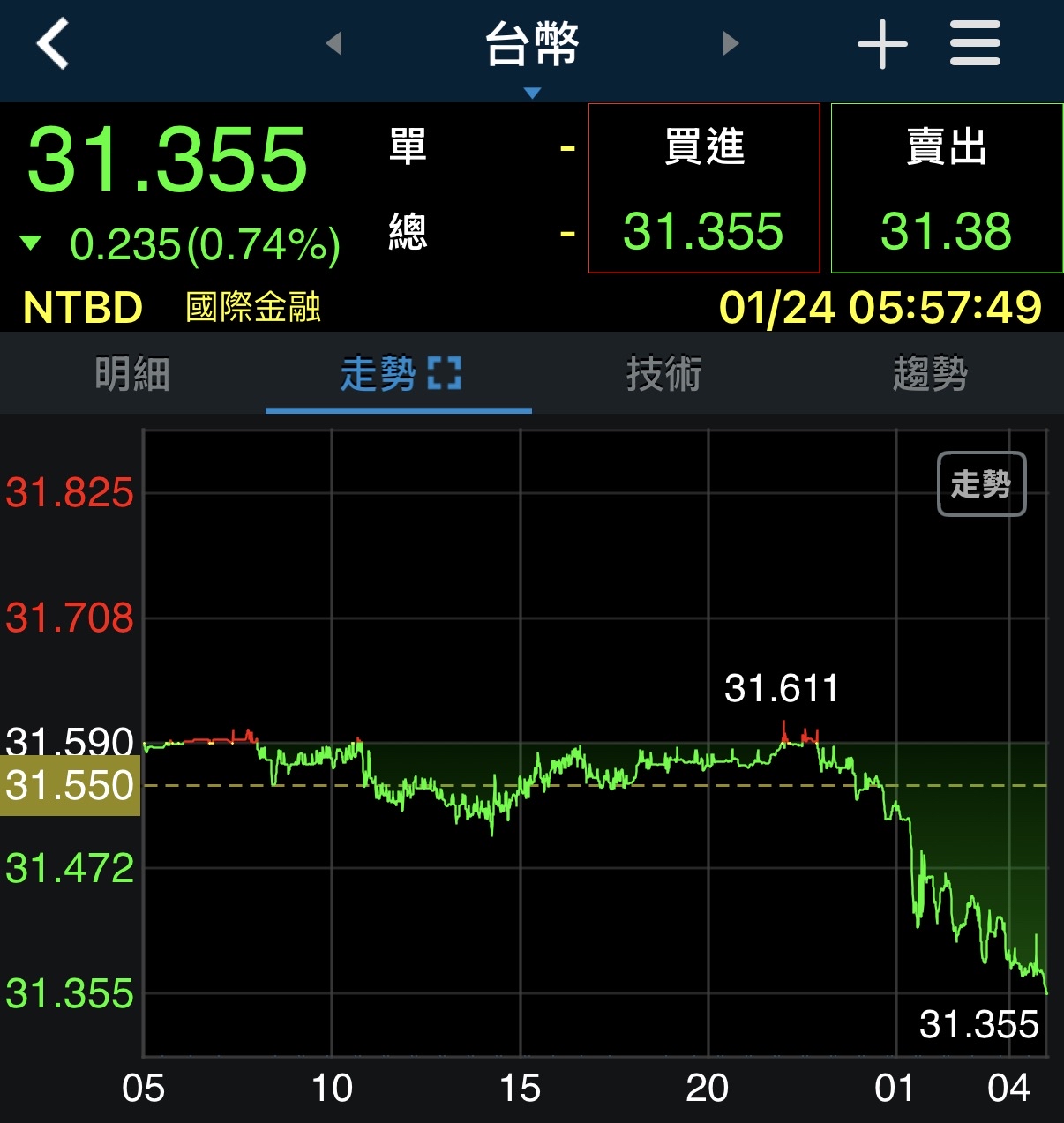Tap the green-bordered 賣出 price box

947,189
